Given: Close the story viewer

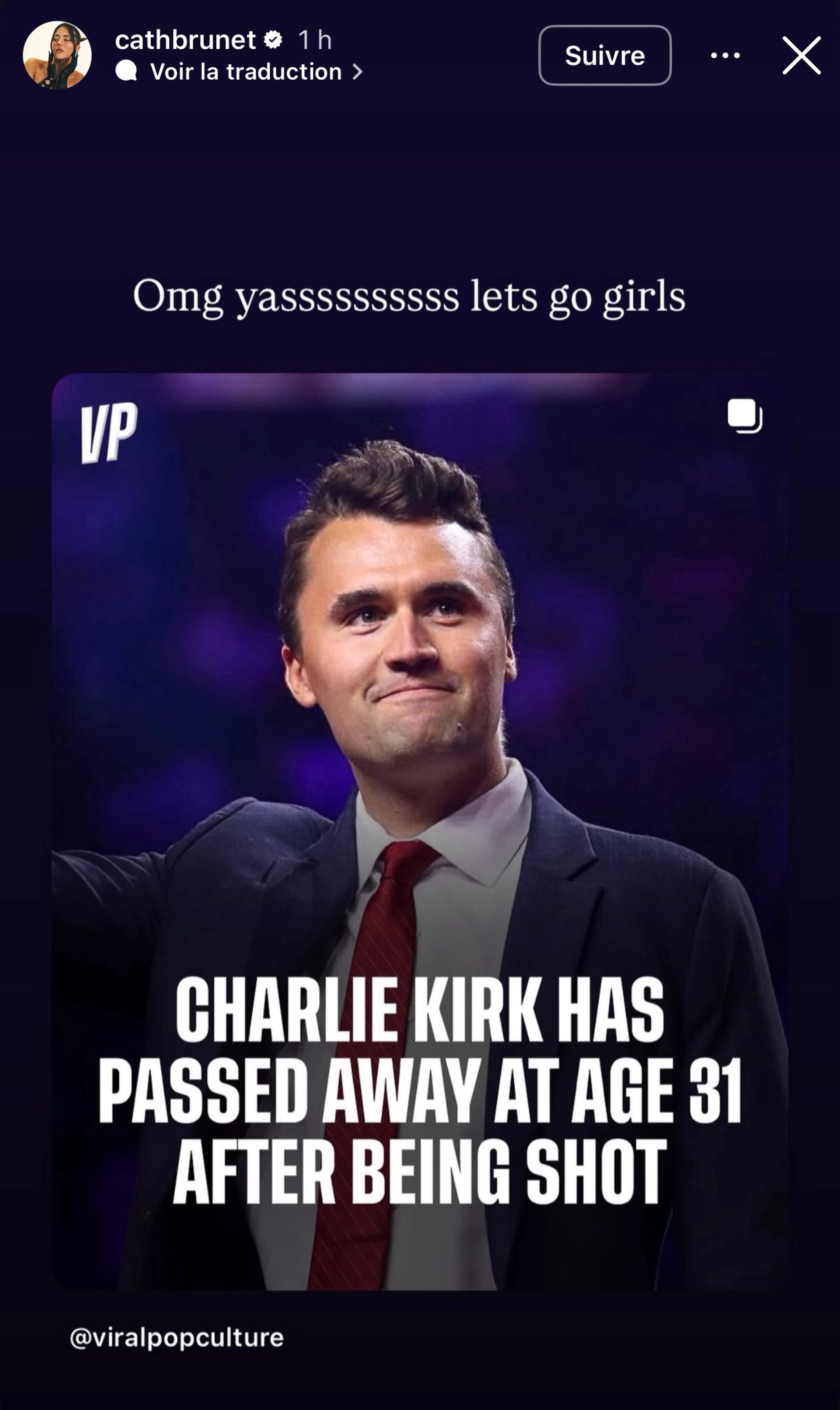Looking at the screenshot, I should coord(801,56).
